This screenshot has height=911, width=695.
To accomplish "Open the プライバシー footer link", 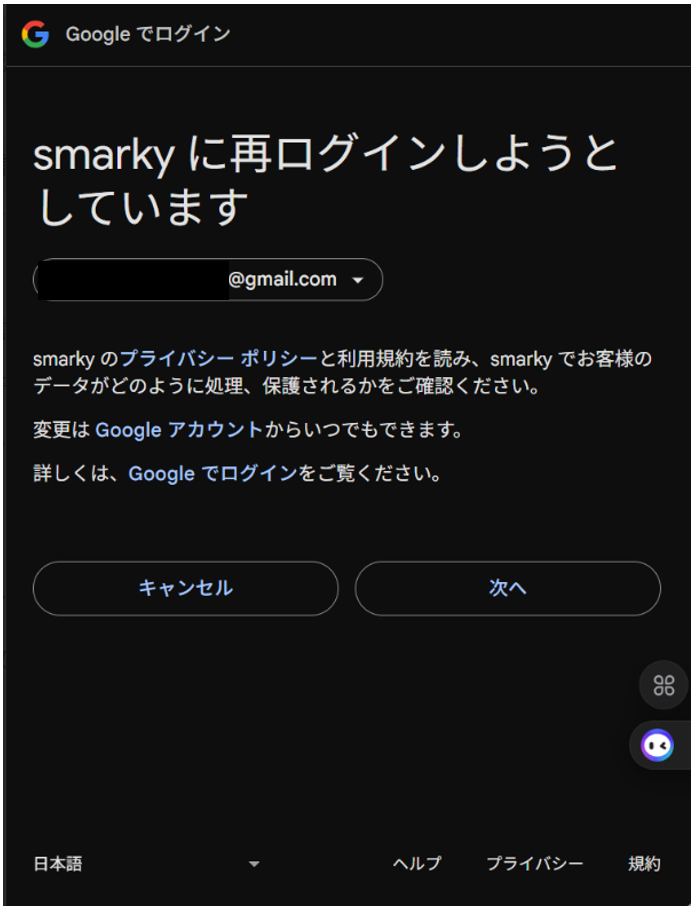I will point(534,864).
